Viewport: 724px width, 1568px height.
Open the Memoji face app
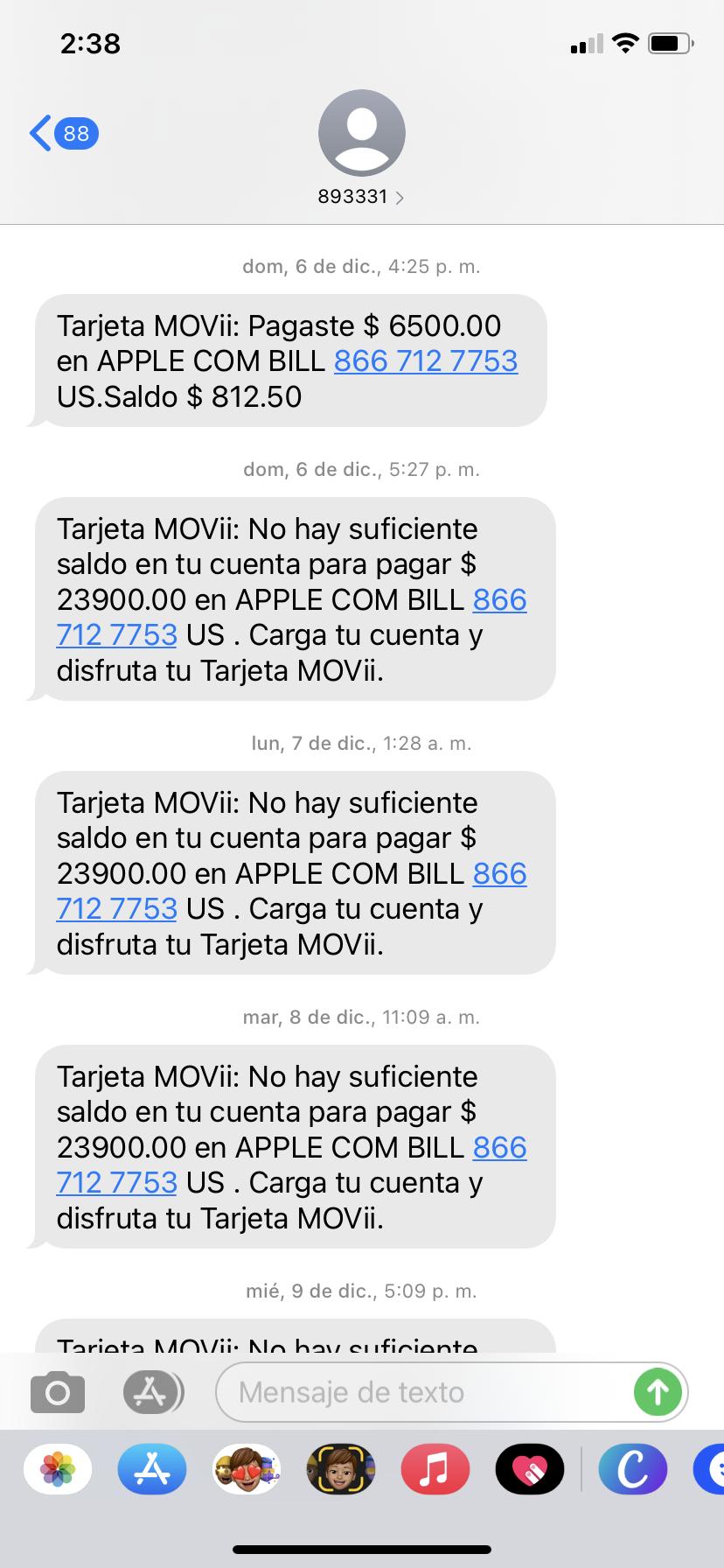pyautogui.click(x=341, y=1469)
